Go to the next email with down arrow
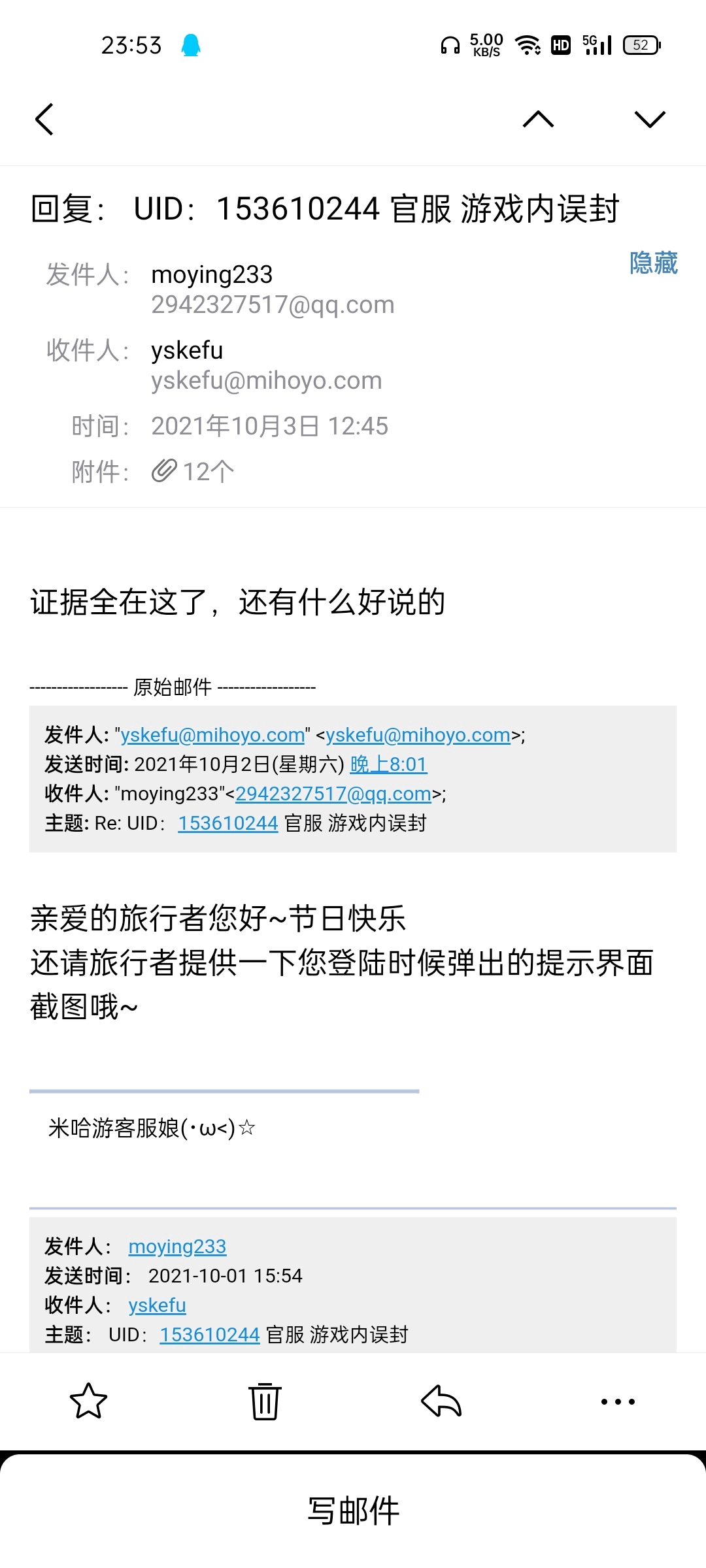This screenshot has height=1568, width=706. tap(649, 119)
